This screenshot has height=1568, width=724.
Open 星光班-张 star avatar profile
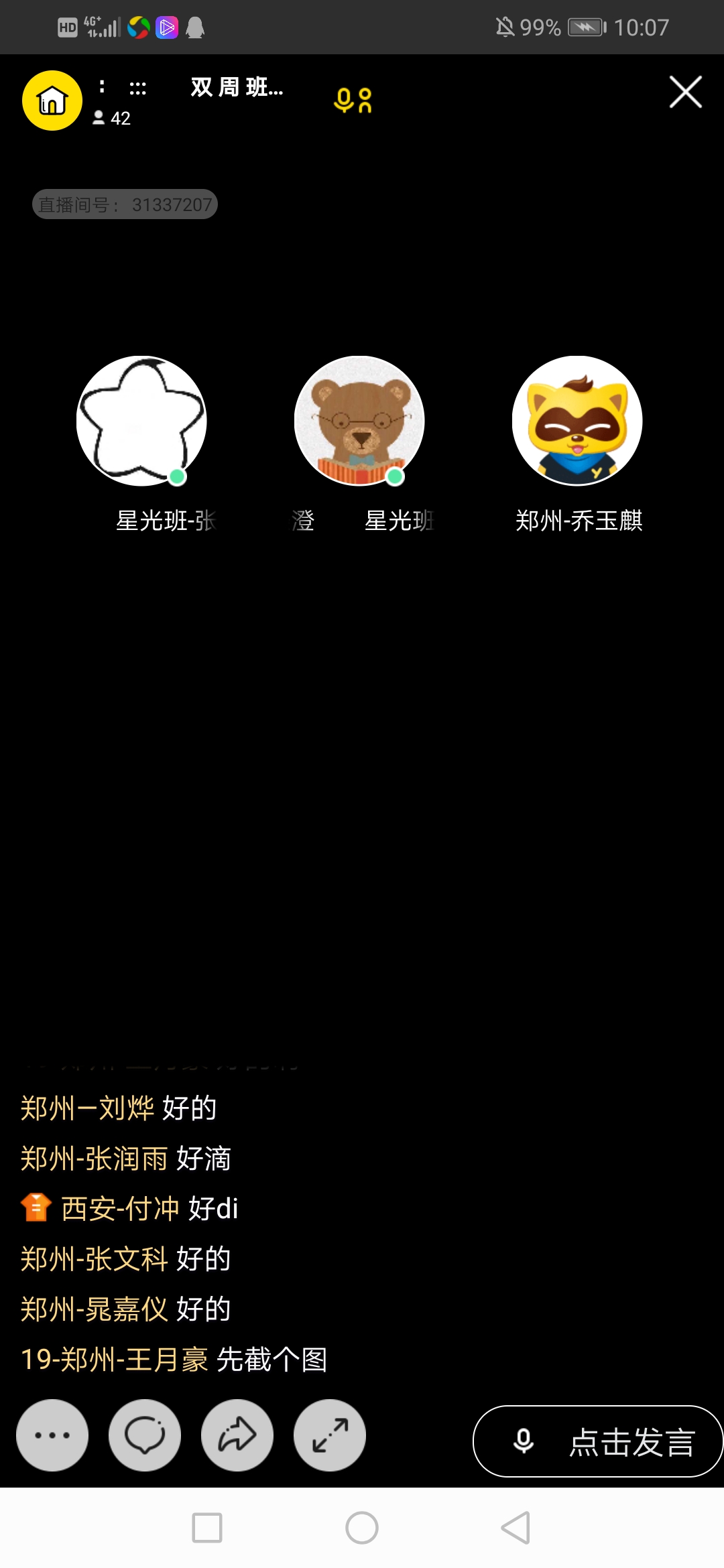click(x=141, y=421)
